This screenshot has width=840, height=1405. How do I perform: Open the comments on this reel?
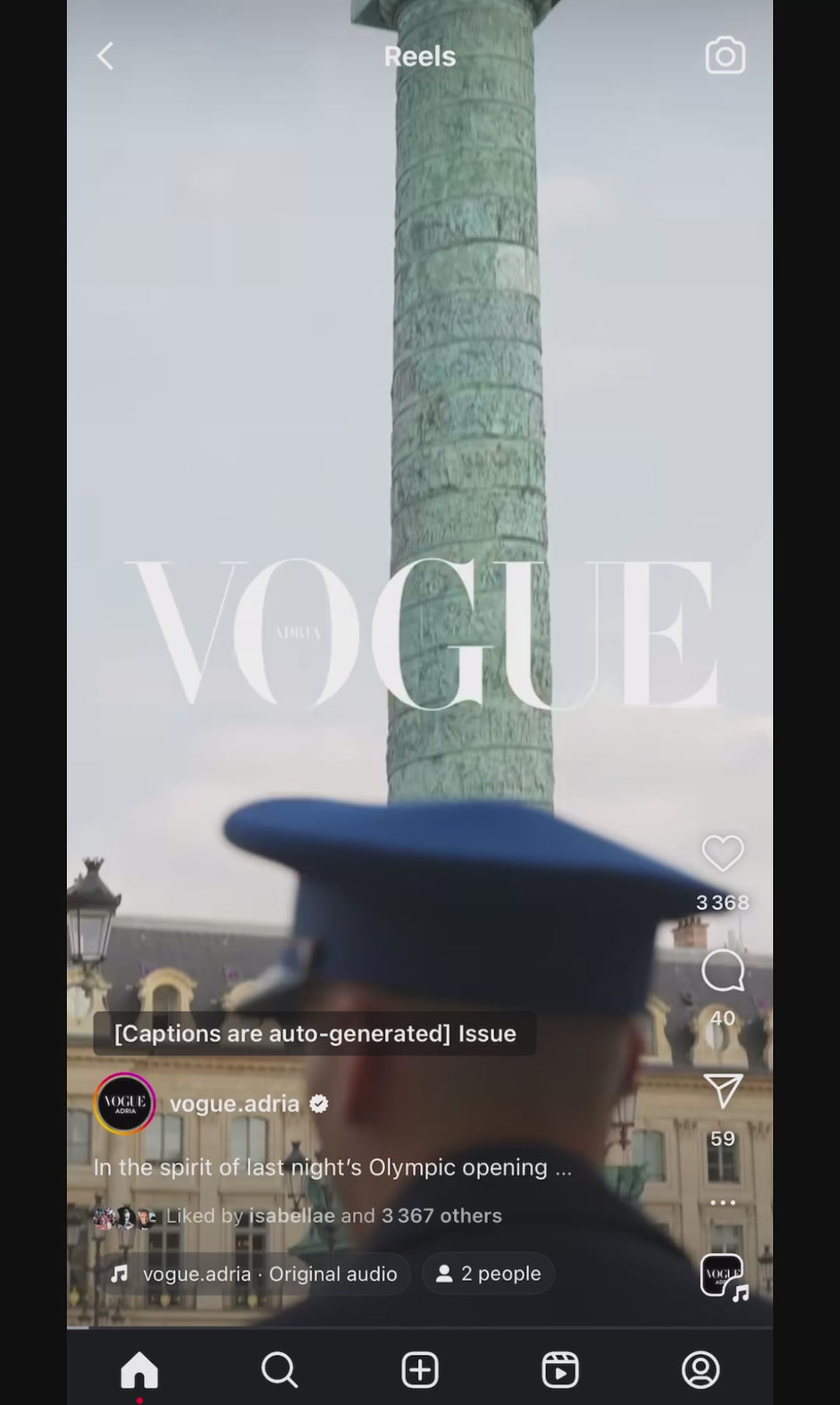click(x=722, y=971)
